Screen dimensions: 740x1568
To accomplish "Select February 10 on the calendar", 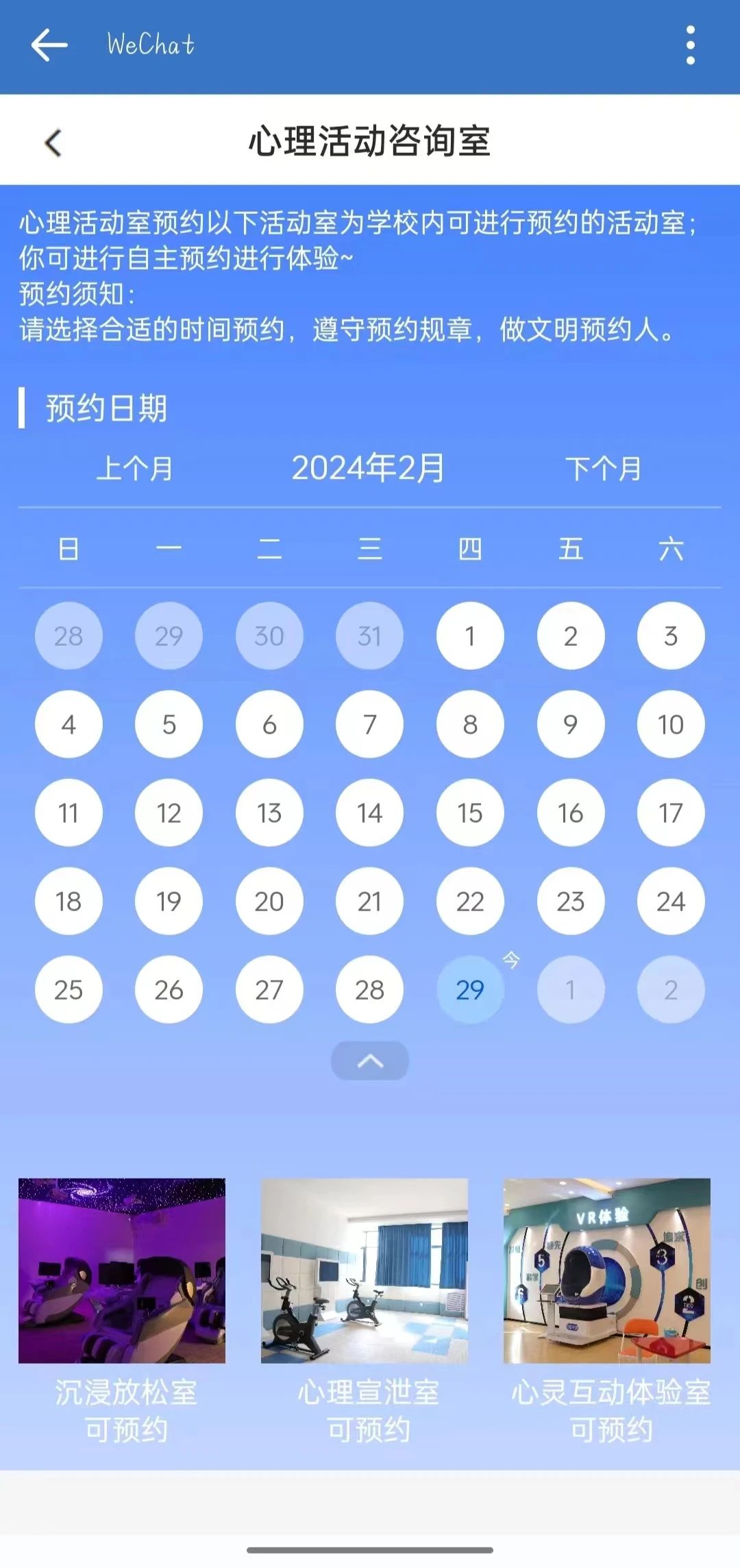I will tap(670, 725).
